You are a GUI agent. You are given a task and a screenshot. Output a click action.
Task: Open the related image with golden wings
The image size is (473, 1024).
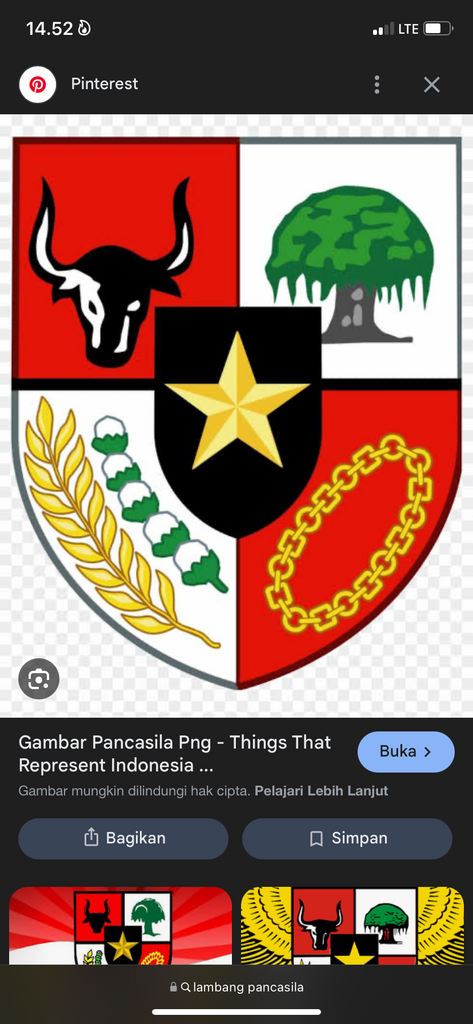click(352, 926)
